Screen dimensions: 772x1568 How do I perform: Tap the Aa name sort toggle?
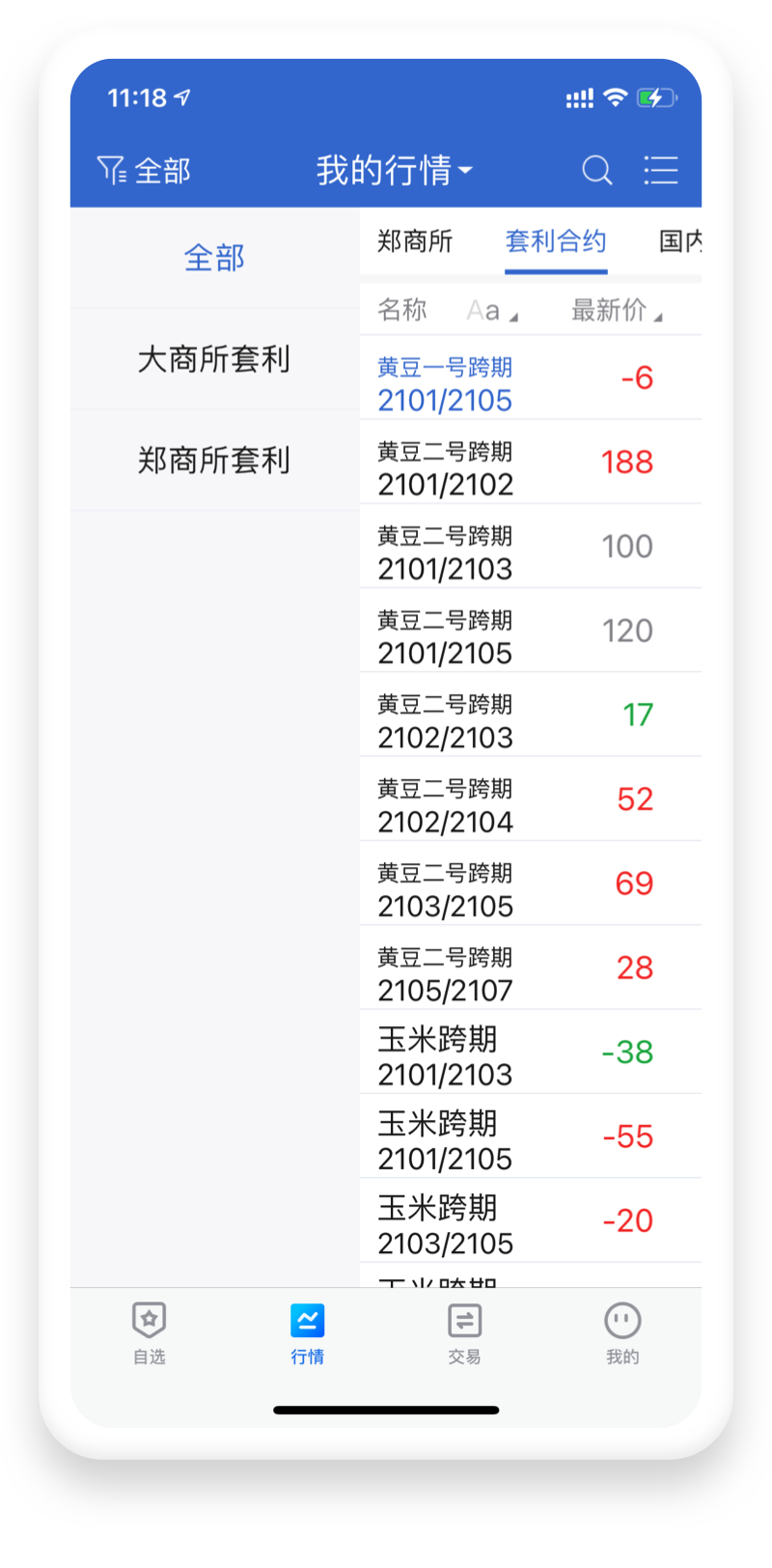[x=492, y=311]
